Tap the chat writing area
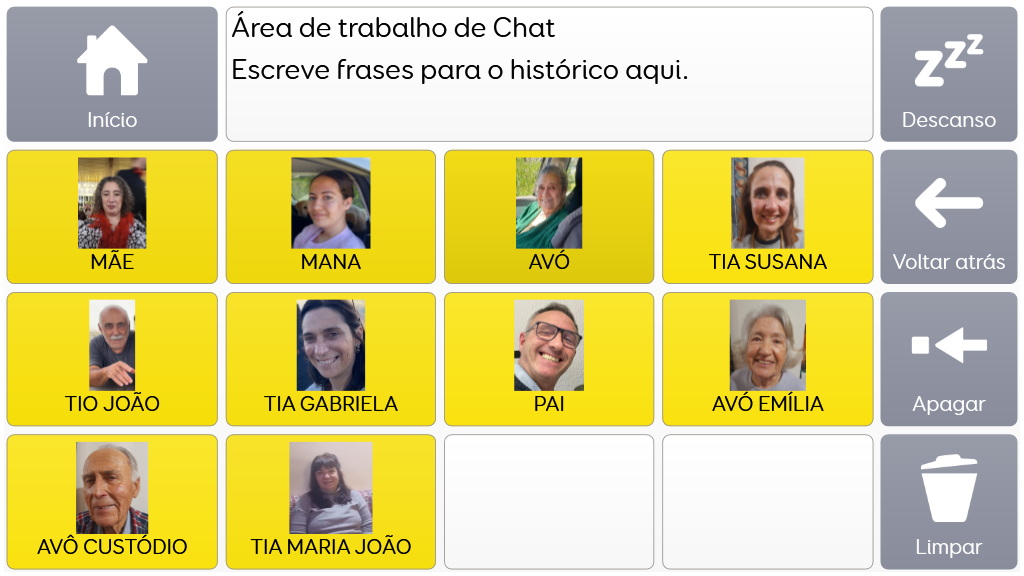 coord(549,75)
